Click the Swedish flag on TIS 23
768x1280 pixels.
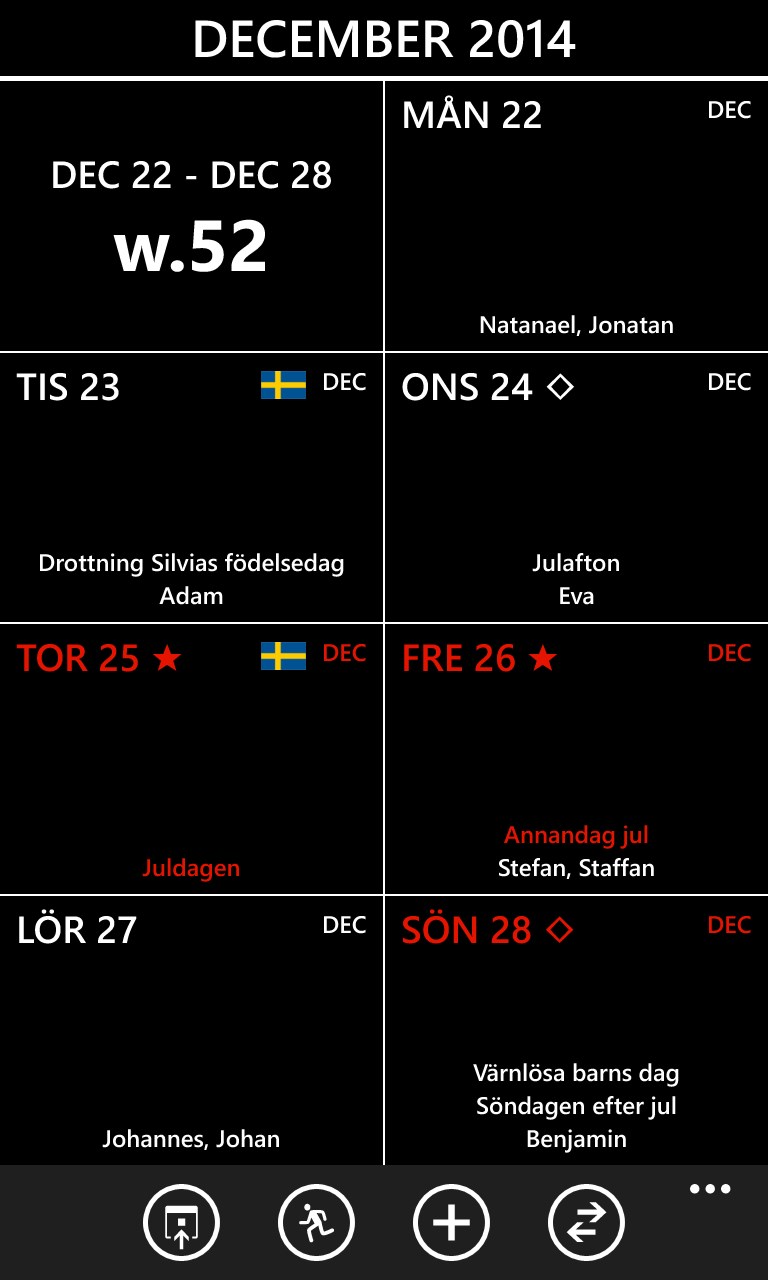point(281,383)
